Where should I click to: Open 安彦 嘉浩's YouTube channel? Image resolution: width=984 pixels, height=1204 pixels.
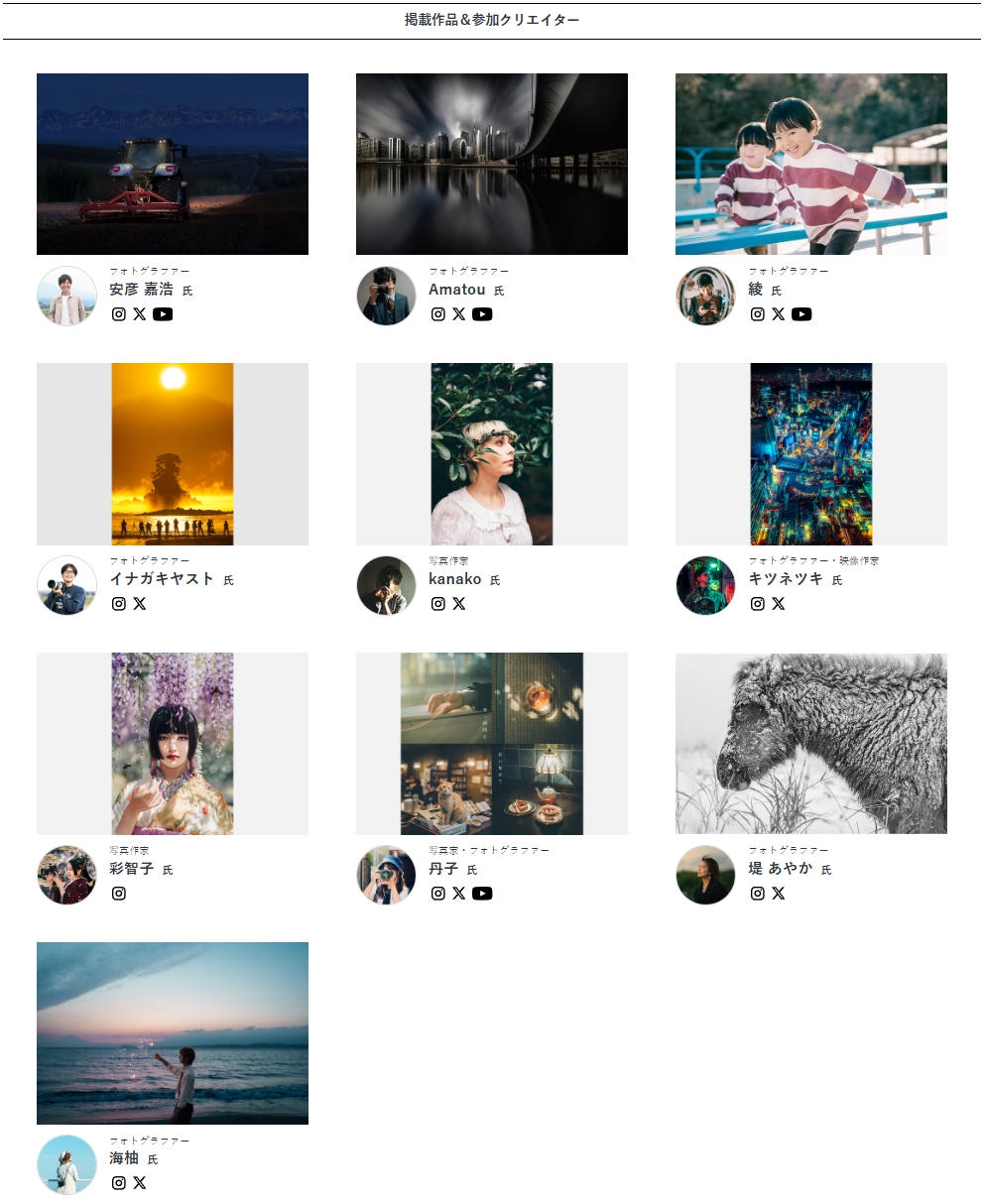163,314
